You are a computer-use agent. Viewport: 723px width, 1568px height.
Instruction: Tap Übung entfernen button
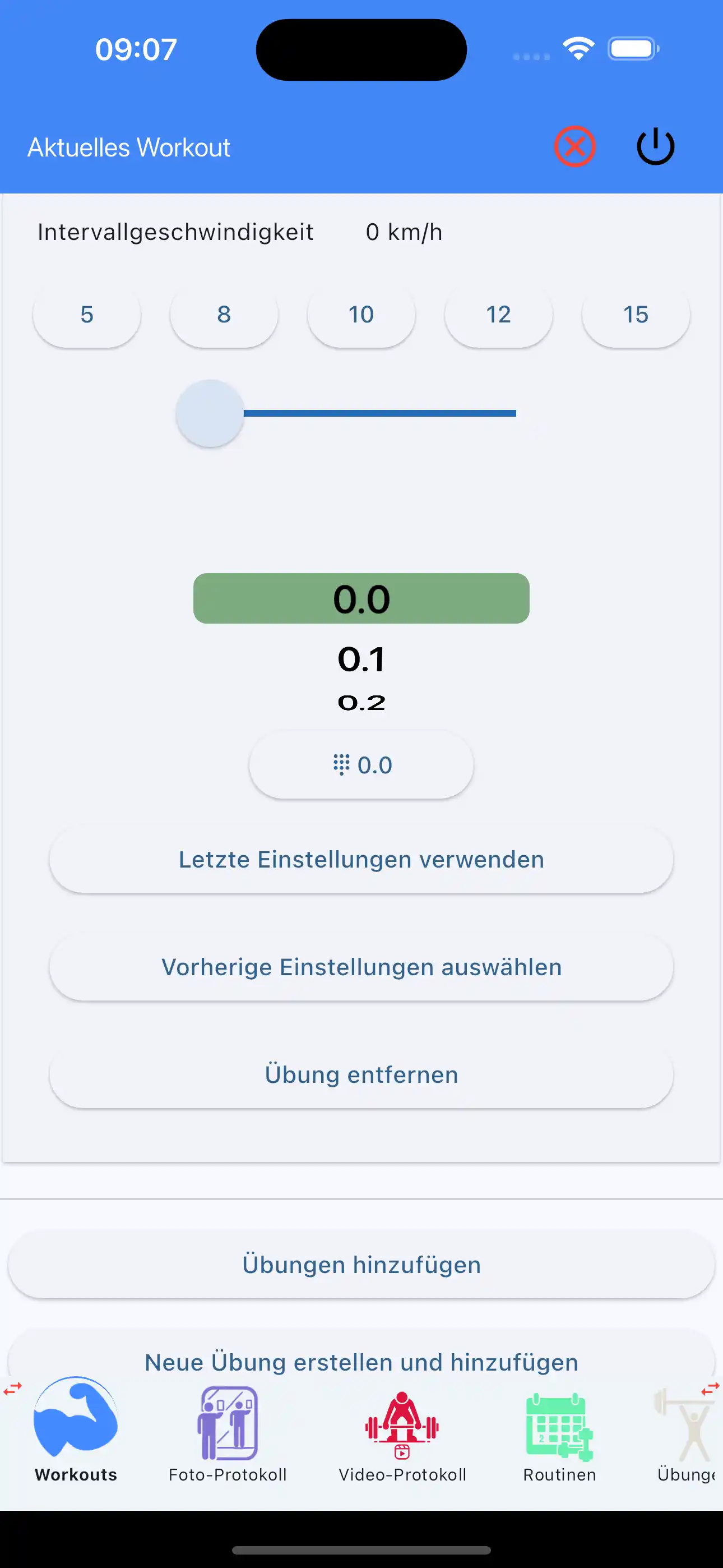click(x=361, y=1075)
